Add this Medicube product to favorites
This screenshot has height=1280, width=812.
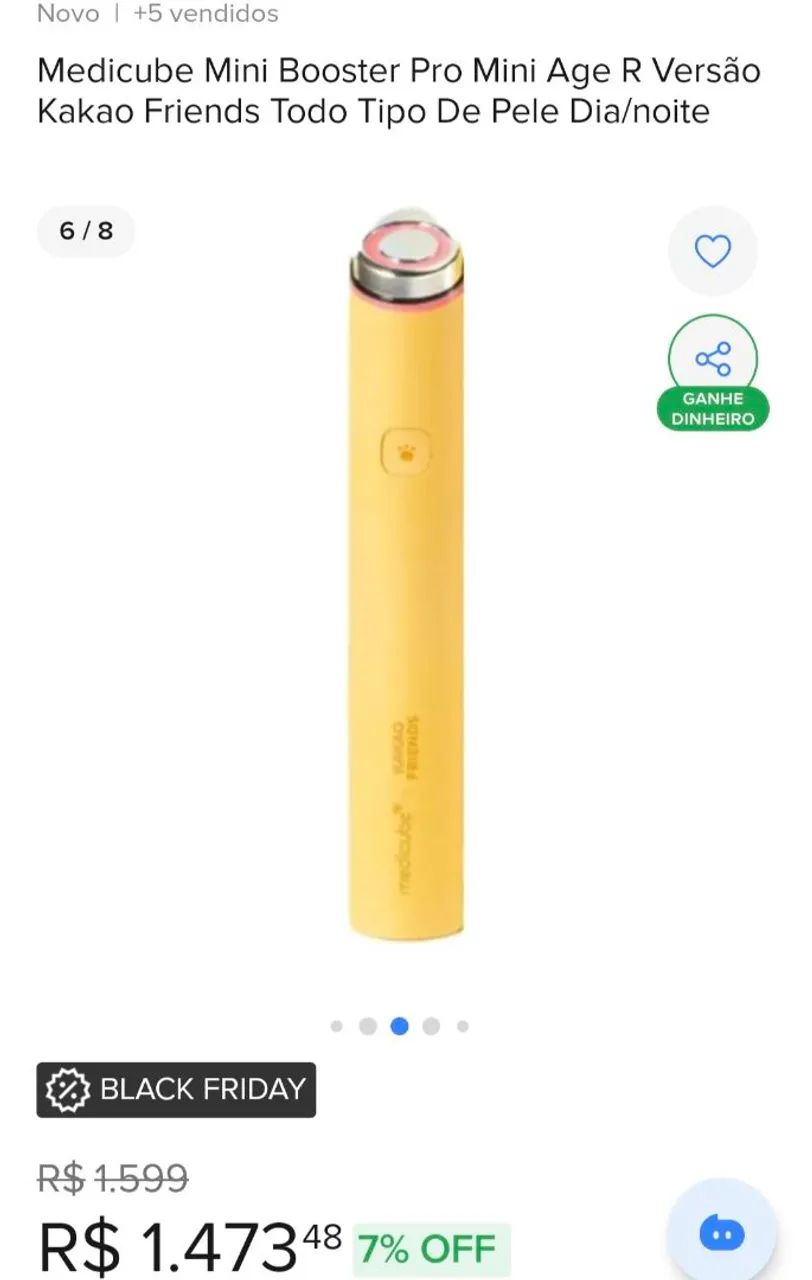pos(712,251)
